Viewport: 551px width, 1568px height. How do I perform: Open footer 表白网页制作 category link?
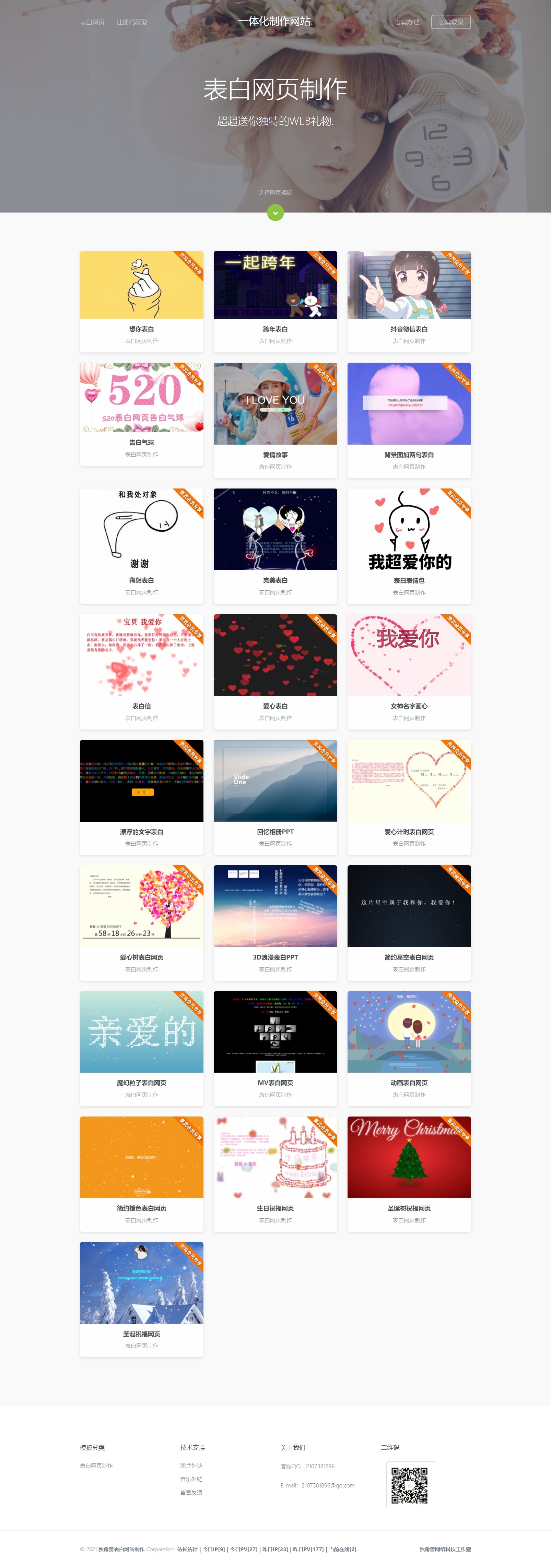[96, 1466]
